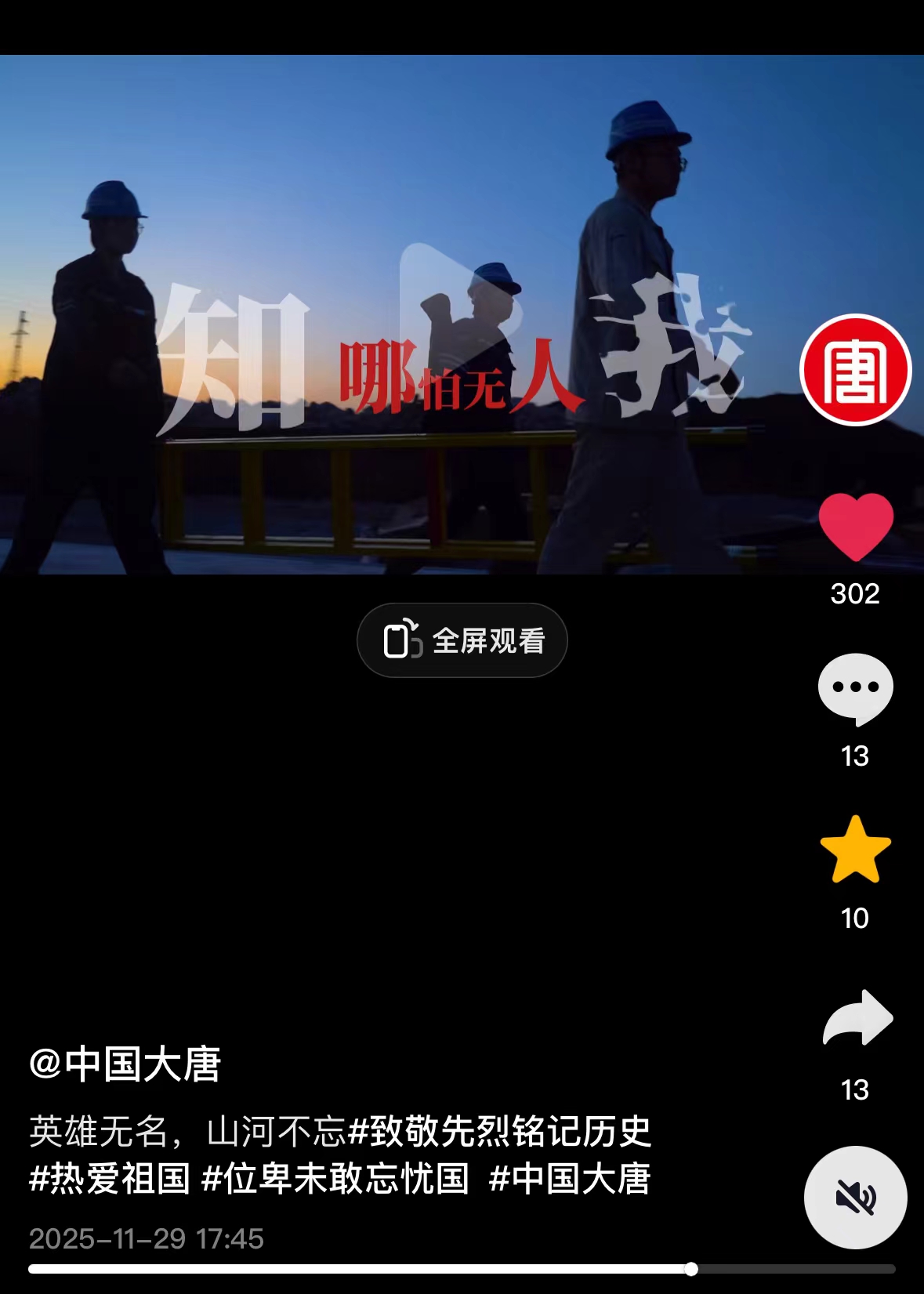The image size is (924, 1294).
Task: Open hashtag #位卑未敢忘忧国
Action: click(x=335, y=1179)
